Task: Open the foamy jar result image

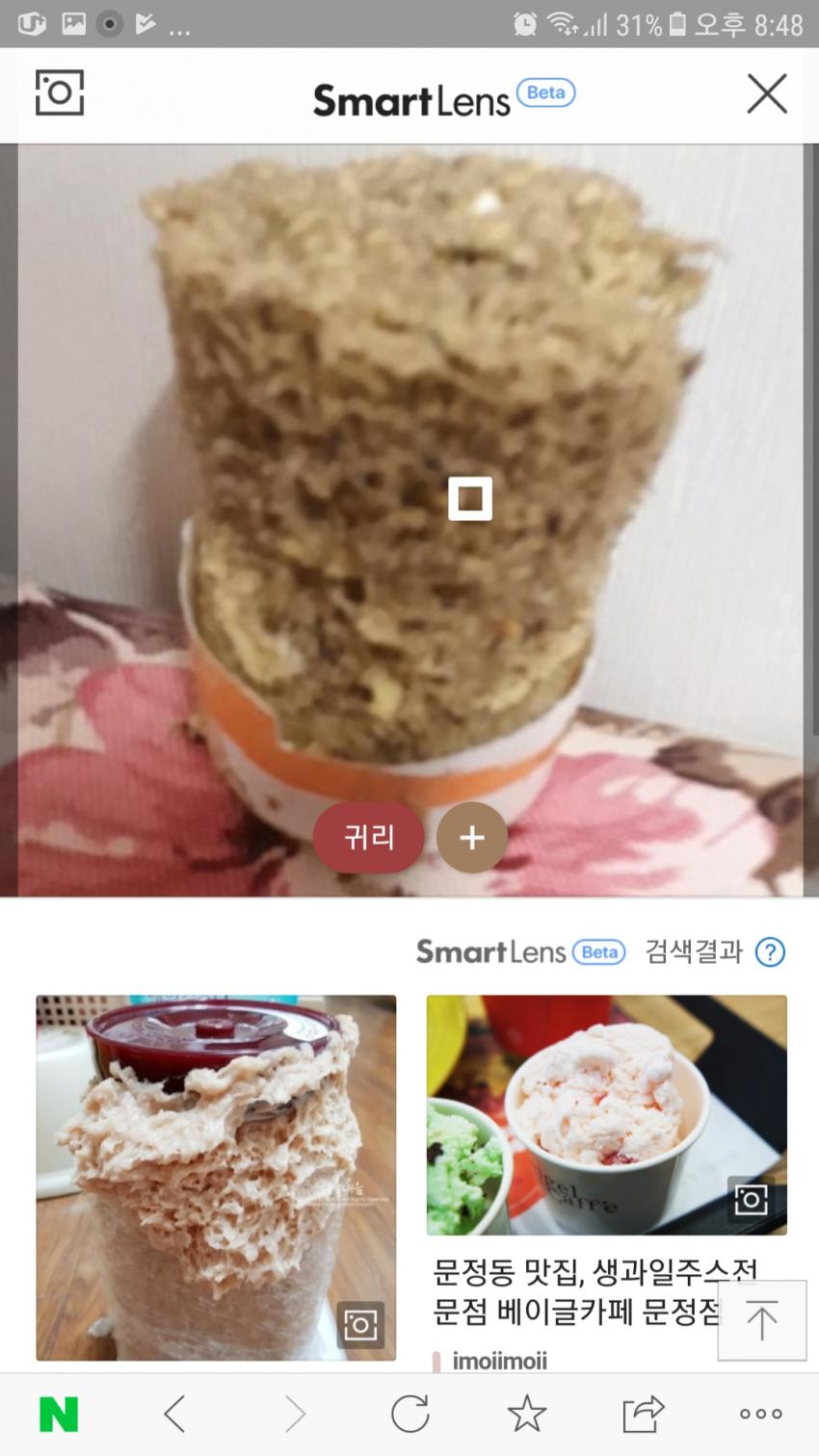Action: (216, 1177)
